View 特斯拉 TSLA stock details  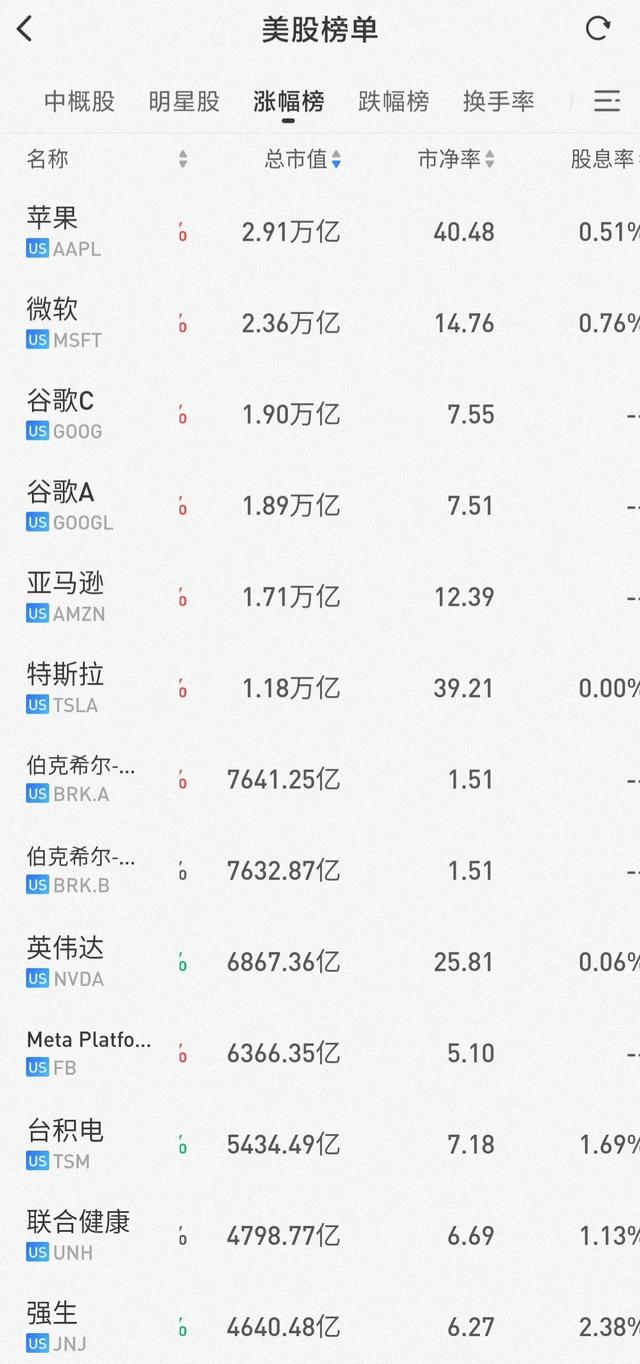[x=320, y=688]
